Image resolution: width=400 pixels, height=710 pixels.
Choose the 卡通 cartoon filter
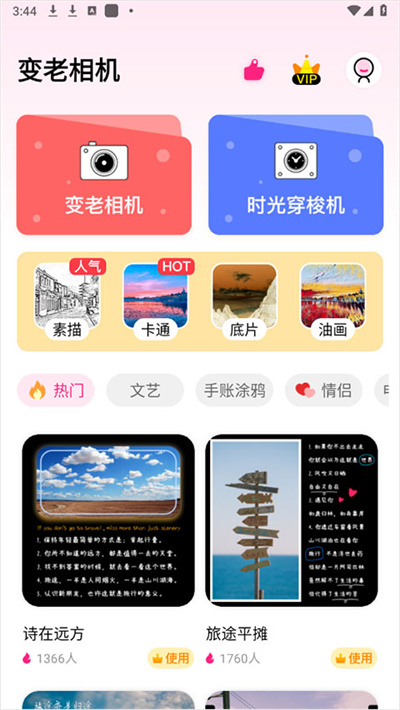coord(156,301)
